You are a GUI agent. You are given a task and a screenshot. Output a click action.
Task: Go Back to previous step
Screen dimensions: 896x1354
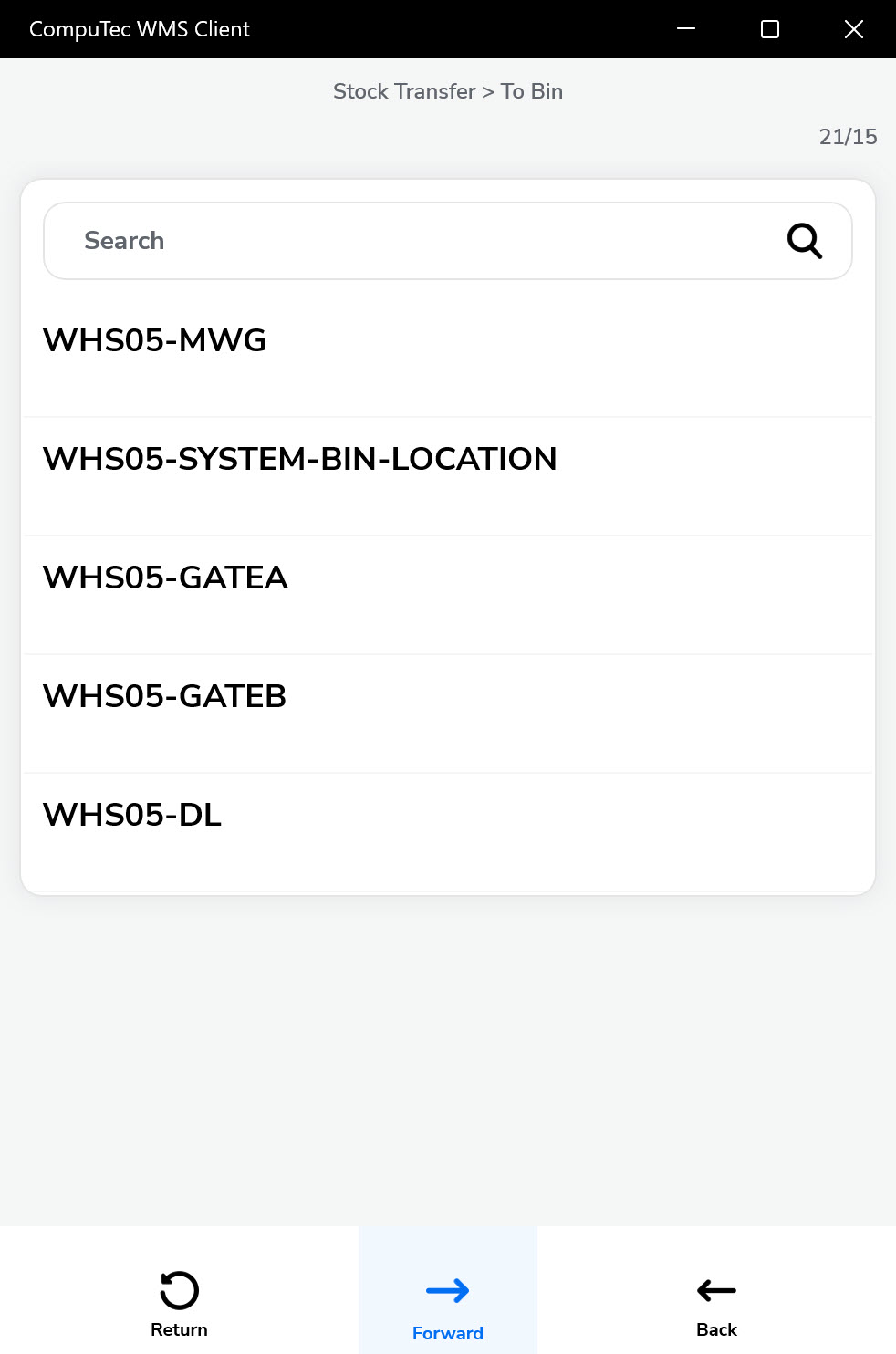(716, 1304)
